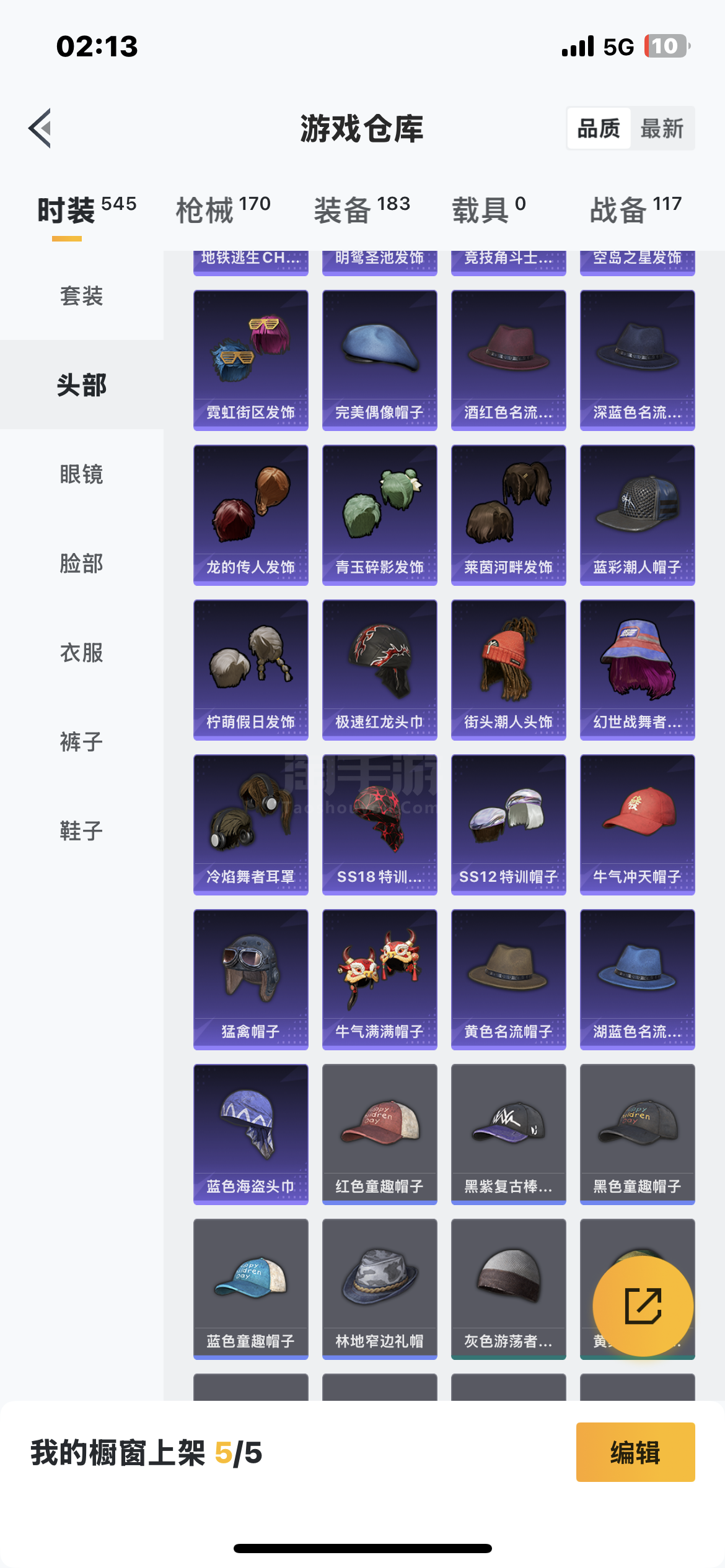Open the 蓝彩潮人帽子 item

[x=637, y=515]
